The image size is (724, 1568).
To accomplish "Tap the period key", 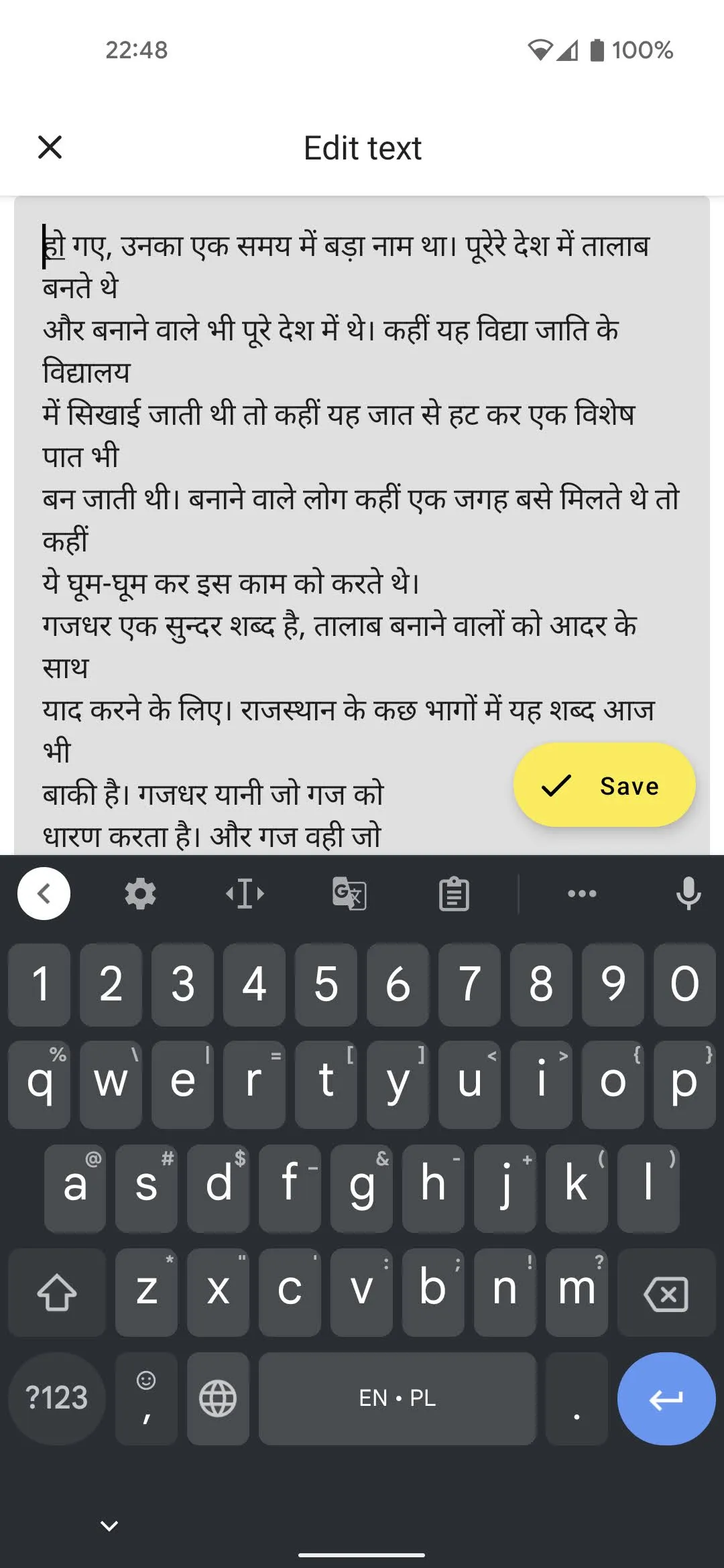I will click(x=575, y=1399).
